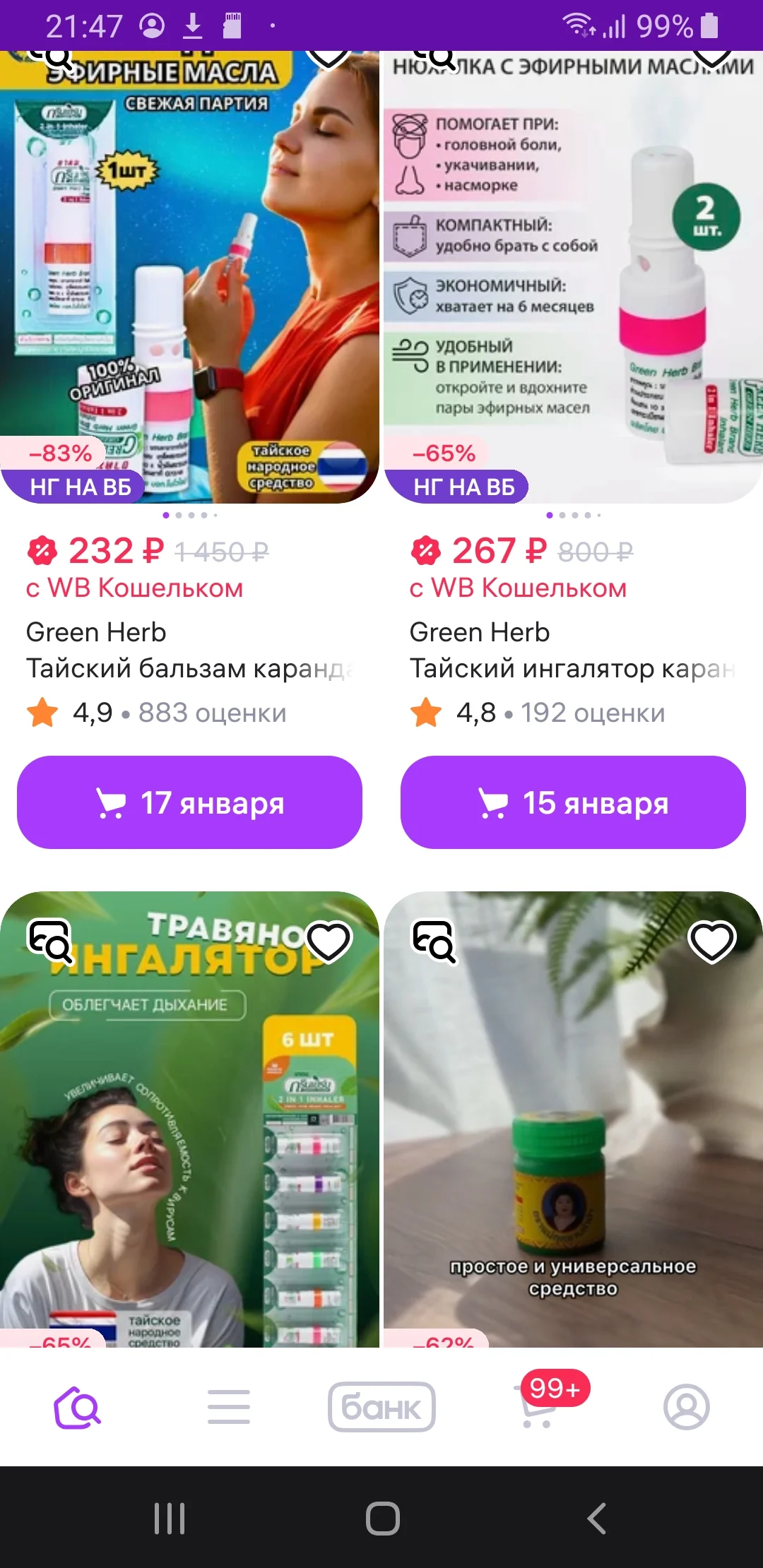Screen dimensions: 763x1568
Task: Go back using the system back button
Action: (597, 1518)
